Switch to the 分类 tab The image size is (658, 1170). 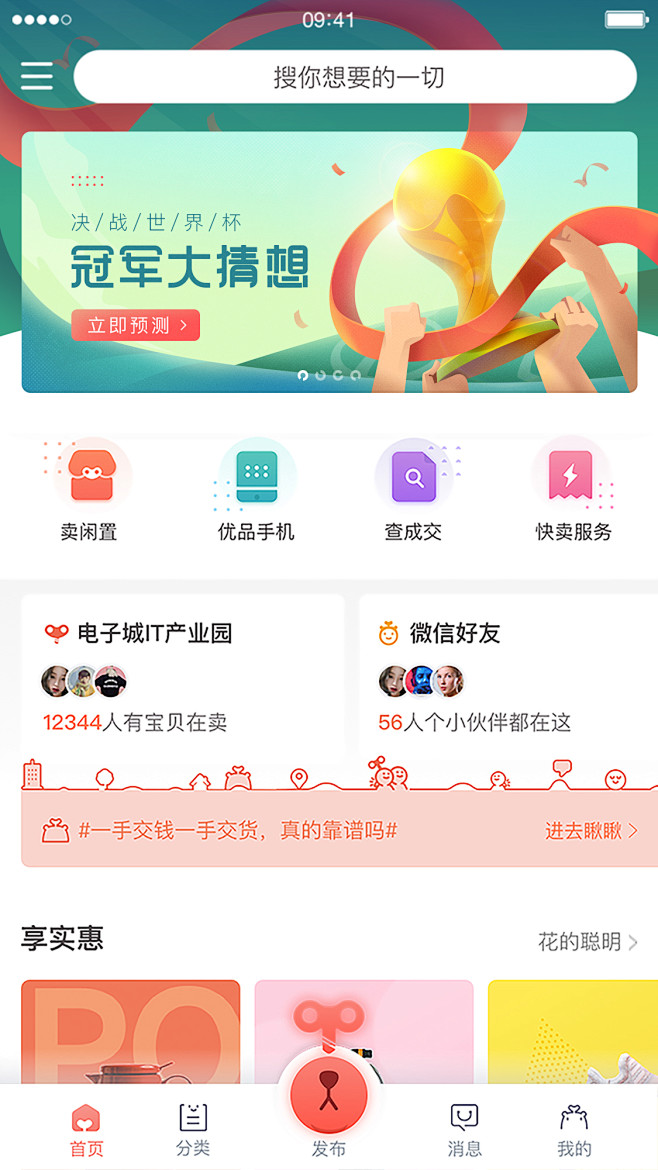193,1130
